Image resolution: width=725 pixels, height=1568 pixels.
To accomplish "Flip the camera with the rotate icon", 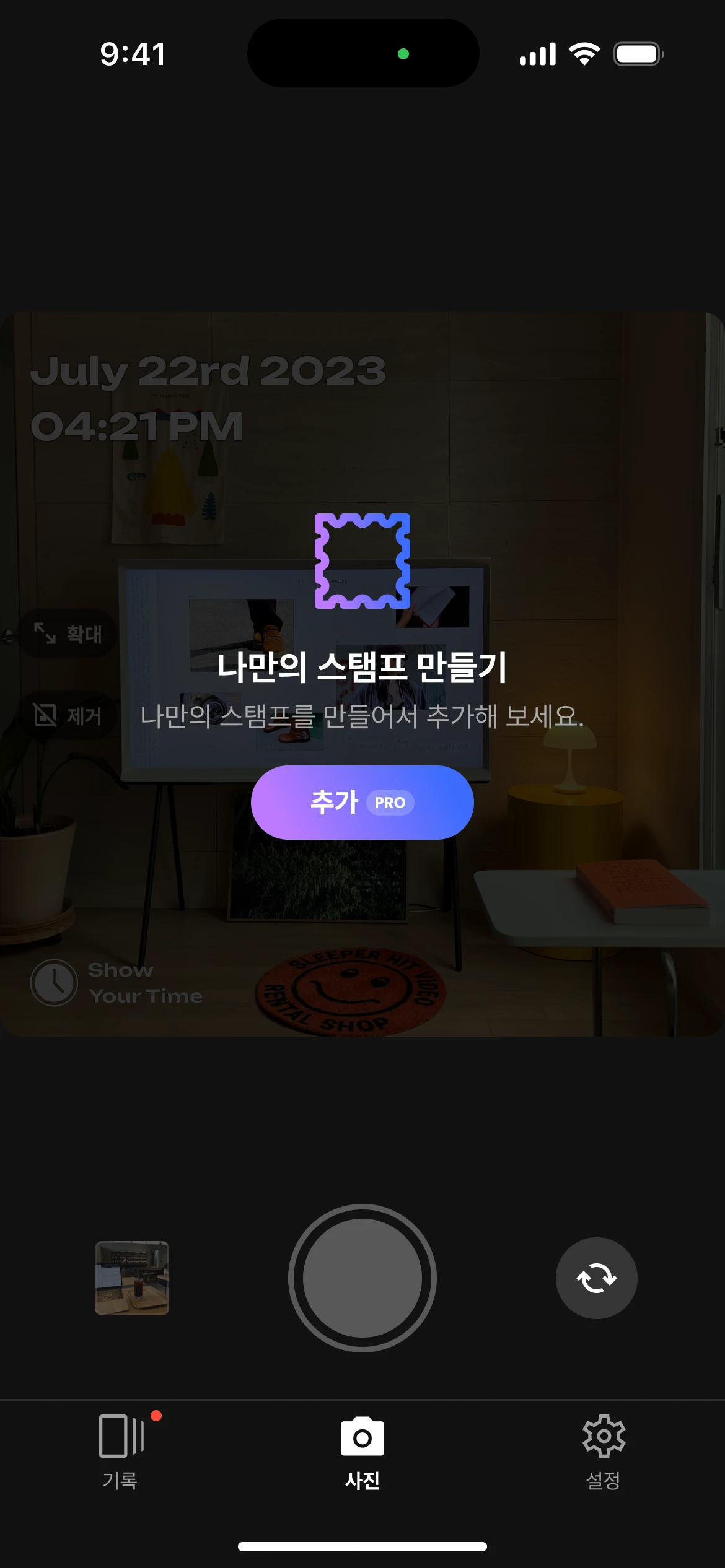I will pos(596,1278).
